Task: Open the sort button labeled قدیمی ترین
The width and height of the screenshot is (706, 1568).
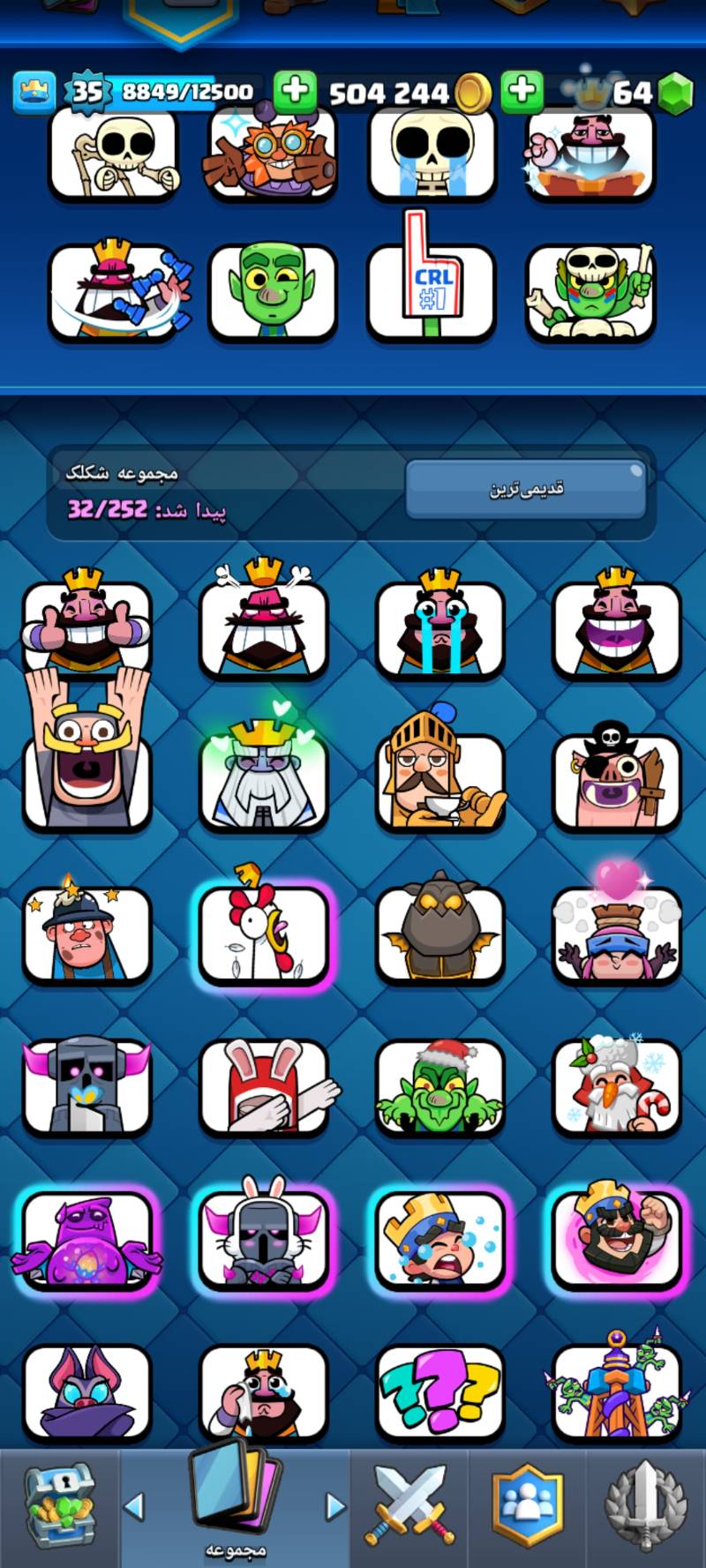Action: click(526, 488)
